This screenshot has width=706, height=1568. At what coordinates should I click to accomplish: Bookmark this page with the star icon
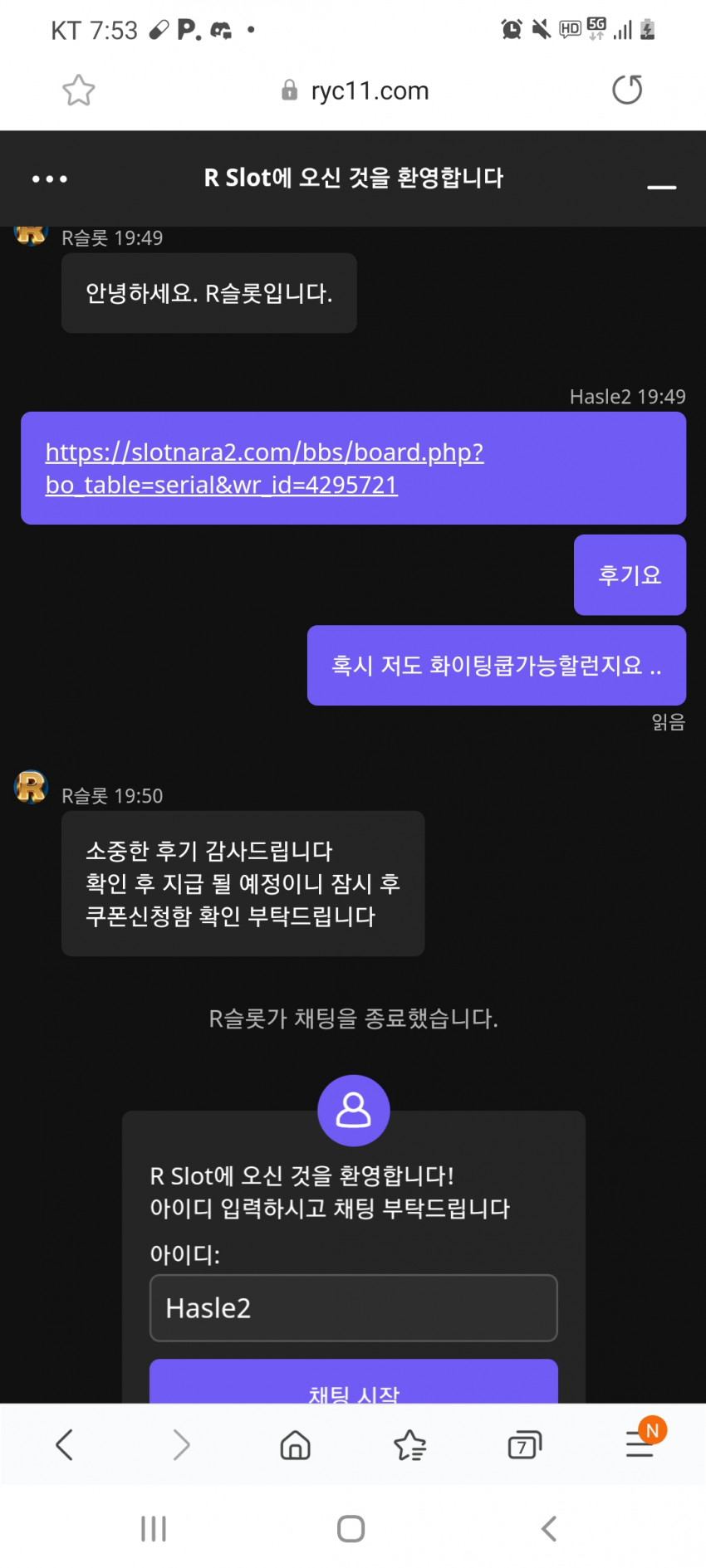tap(79, 90)
